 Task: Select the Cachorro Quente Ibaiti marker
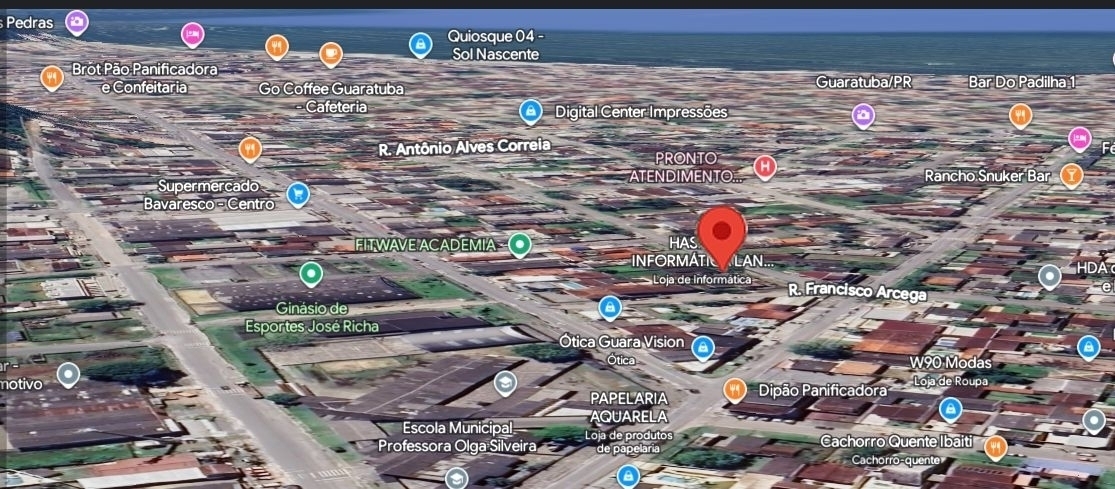(x=995, y=447)
